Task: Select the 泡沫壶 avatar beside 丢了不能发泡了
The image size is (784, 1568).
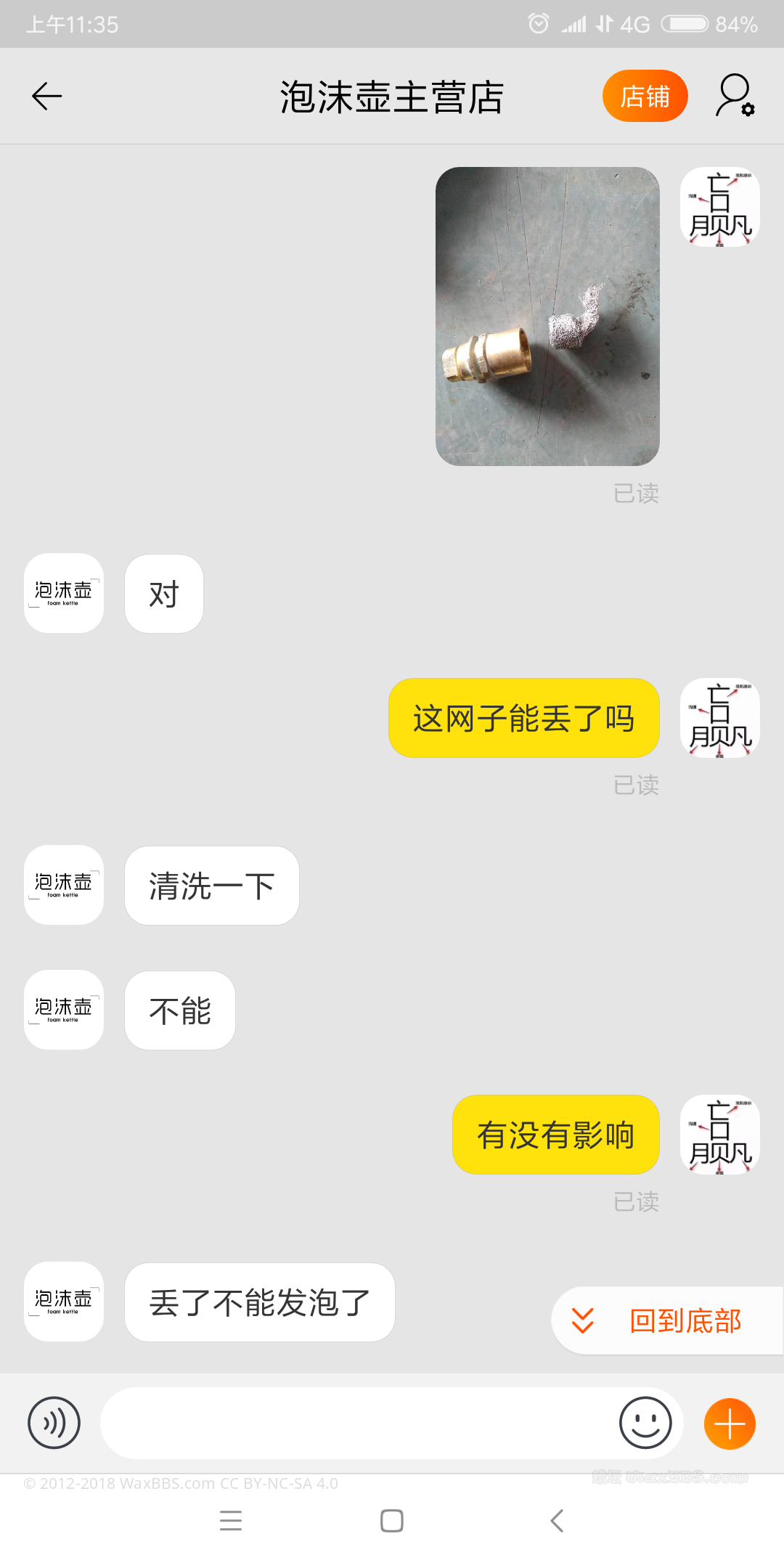Action: coord(63,1302)
